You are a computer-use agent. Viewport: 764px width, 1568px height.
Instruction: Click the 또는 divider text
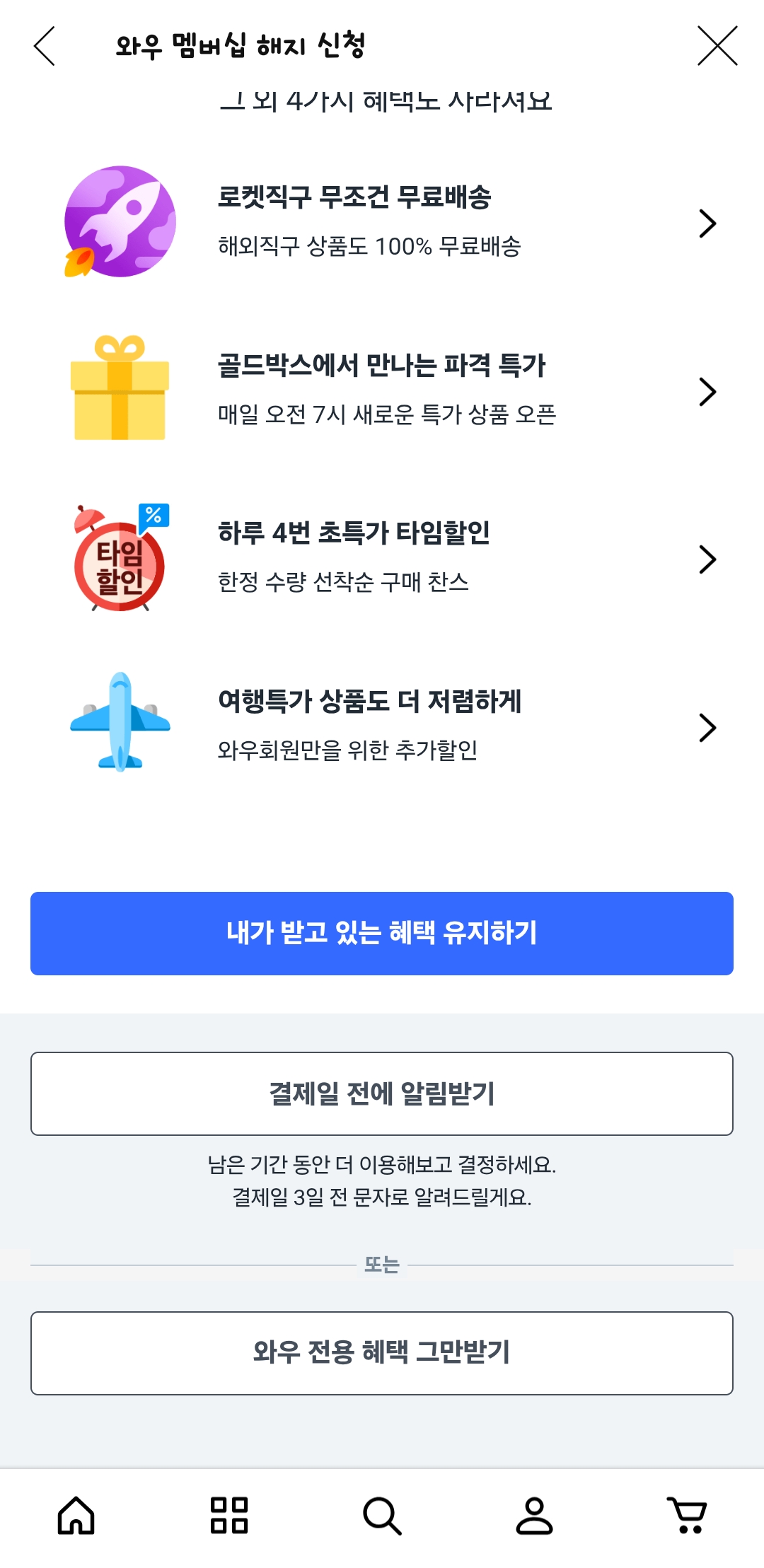click(382, 1265)
